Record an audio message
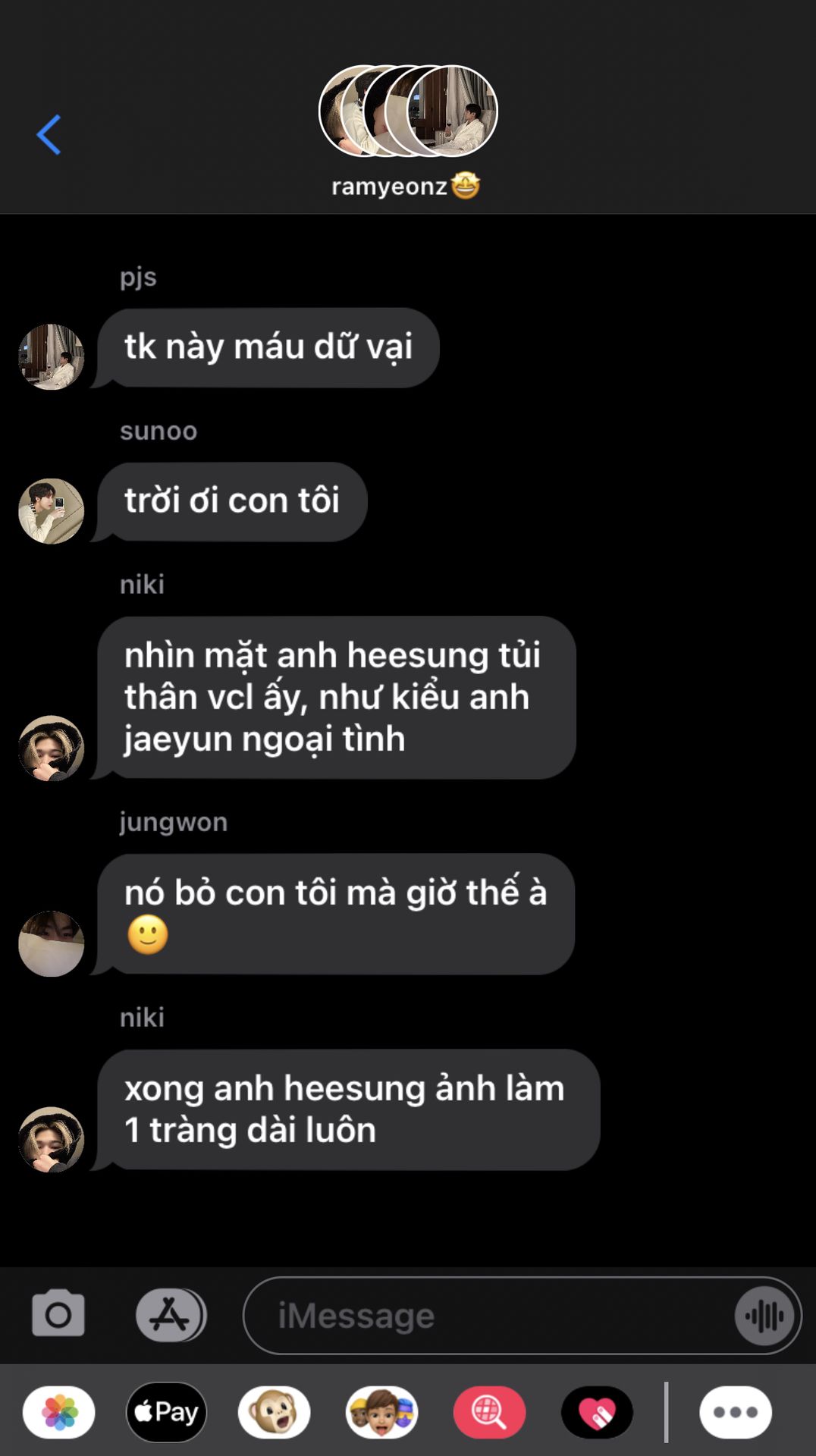816x1456 pixels. coord(764,1316)
